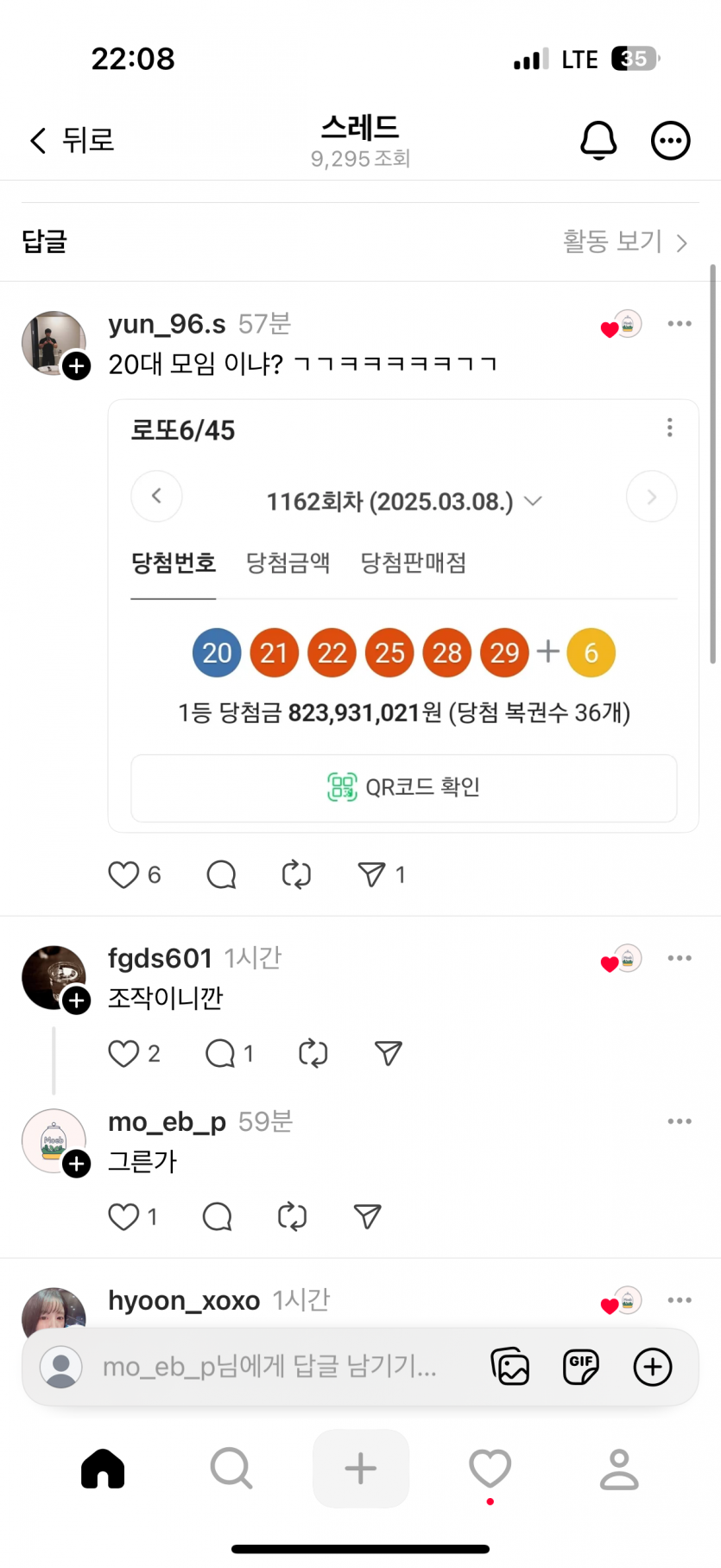This screenshot has width=721, height=1568.
Task: Go to the Activity heart tab
Action: point(490,1469)
